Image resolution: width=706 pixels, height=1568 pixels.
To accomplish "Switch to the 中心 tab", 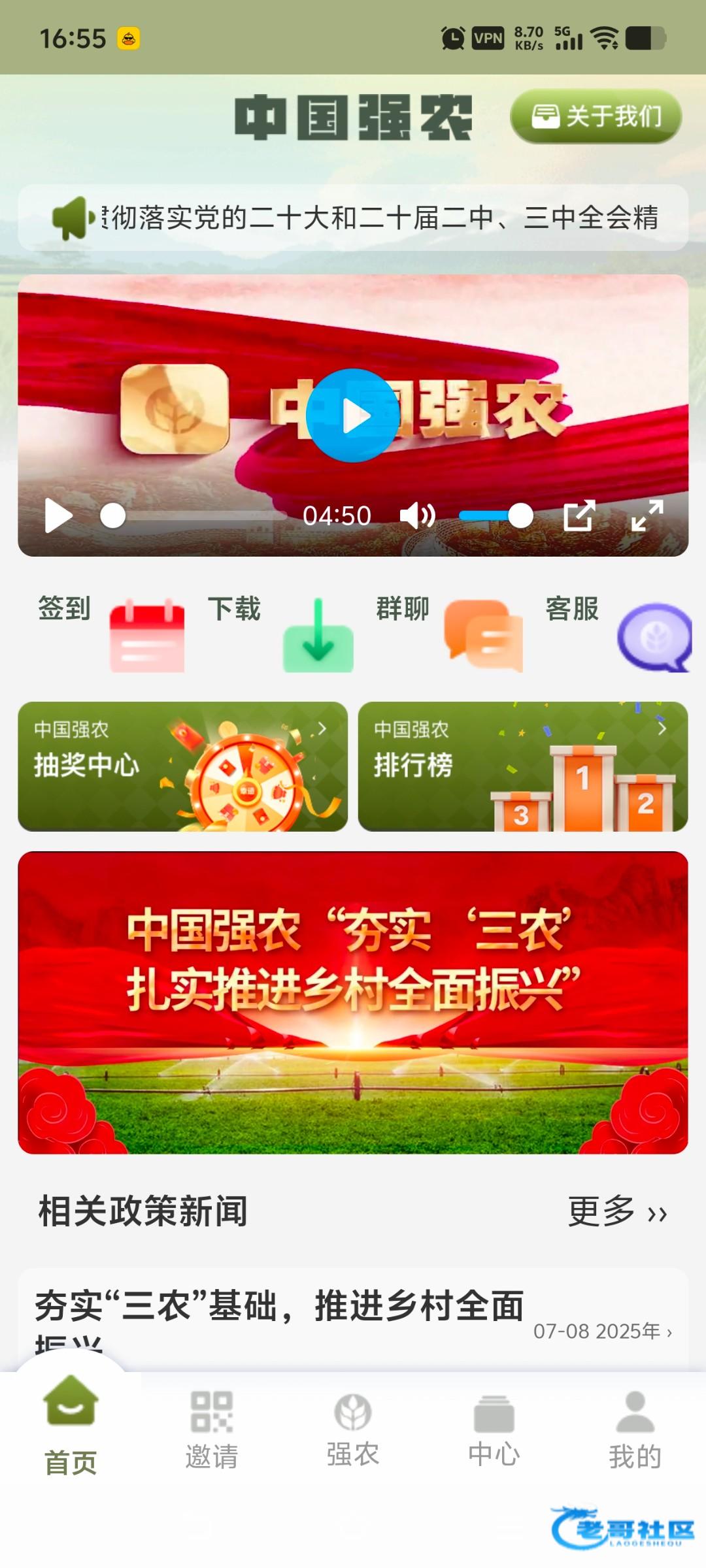I will tap(494, 1432).
